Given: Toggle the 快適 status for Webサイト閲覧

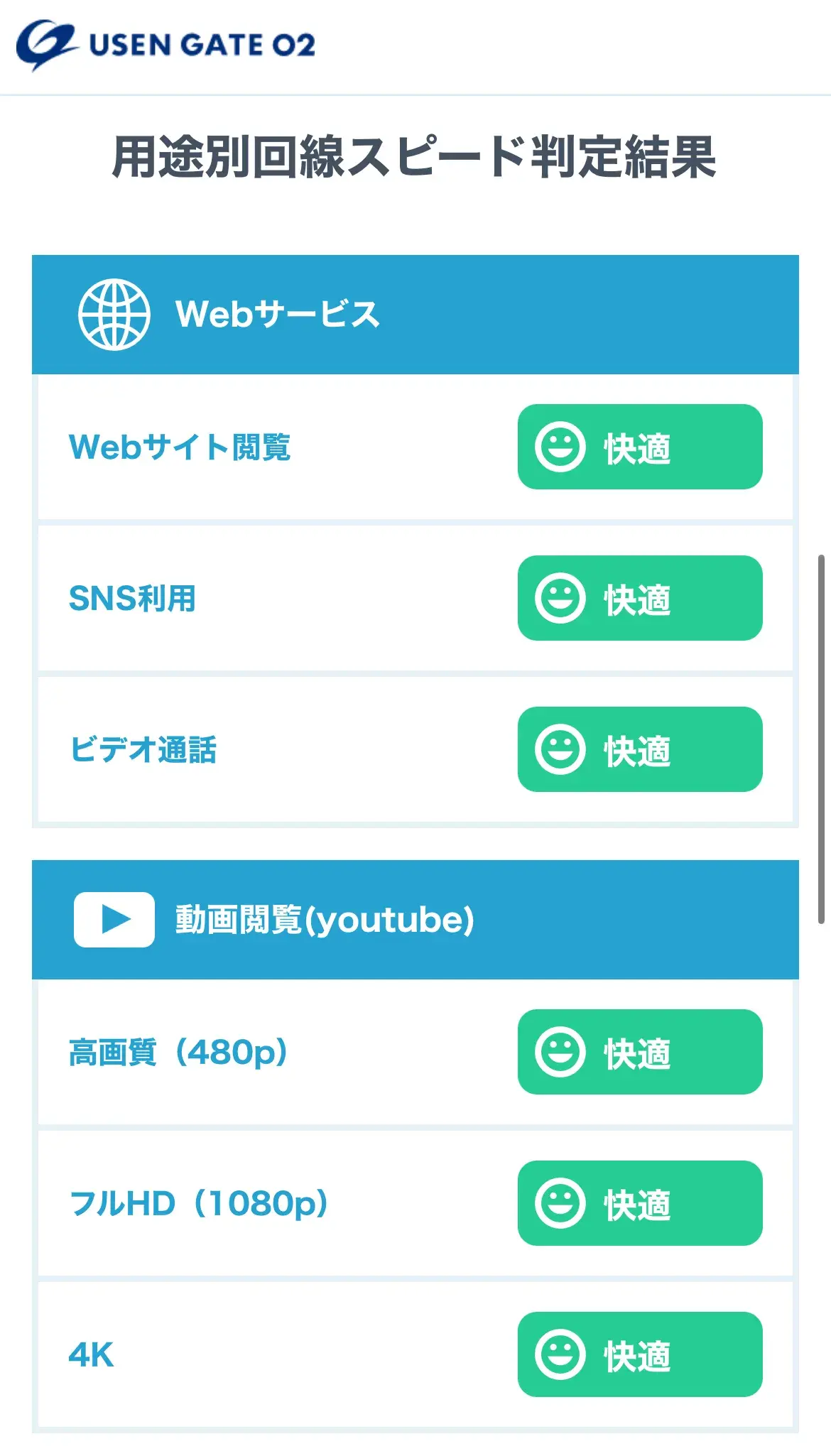Looking at the screenshot, I should click(x=639, y=448).
